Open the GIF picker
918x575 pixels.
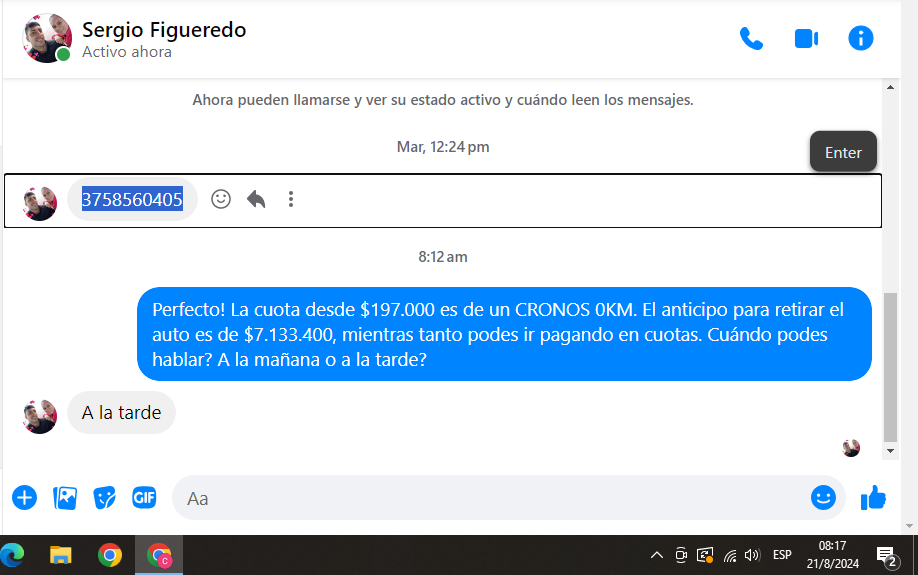(x=144, y=497)
